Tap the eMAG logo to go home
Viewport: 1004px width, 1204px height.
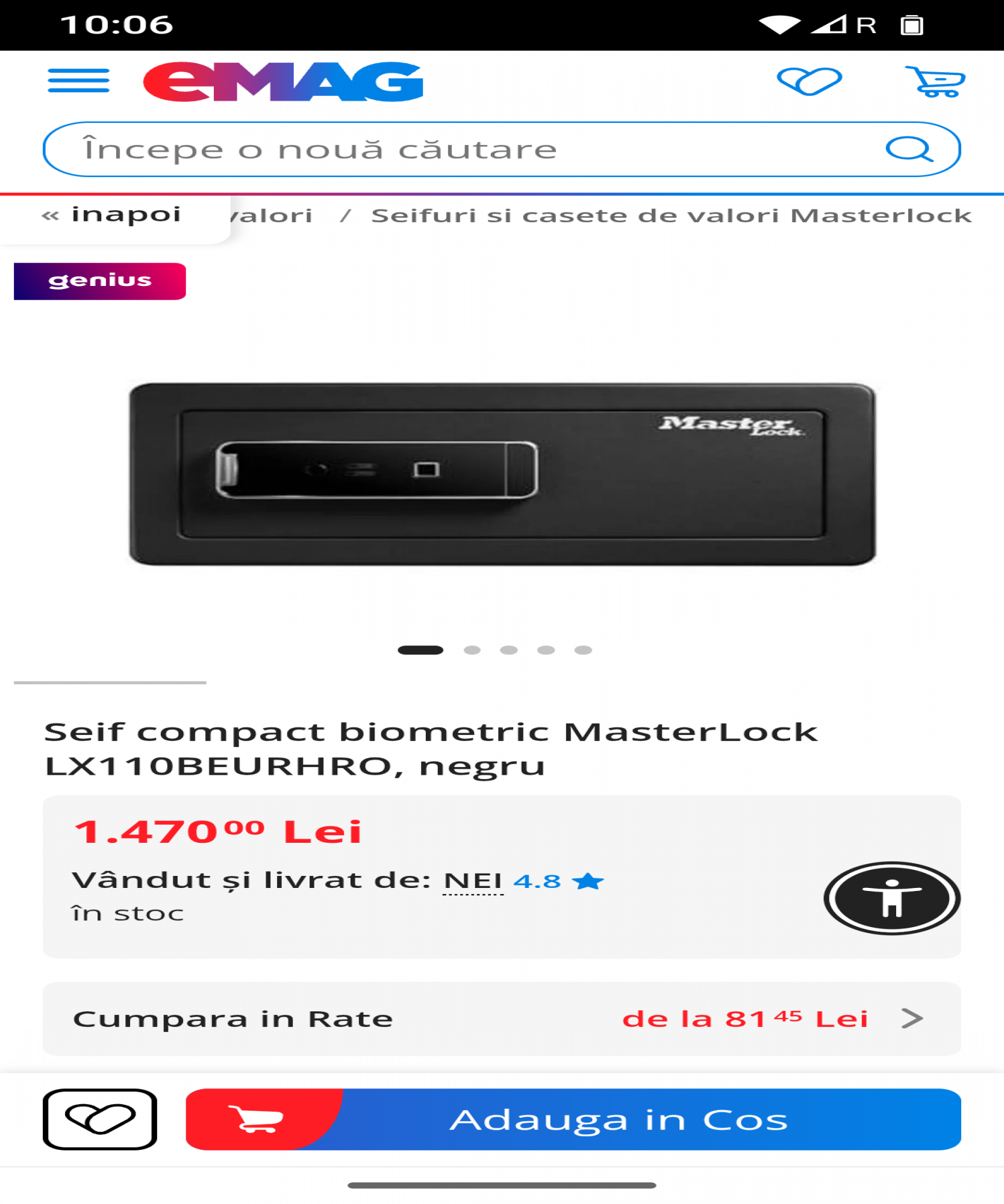[282, 82]
